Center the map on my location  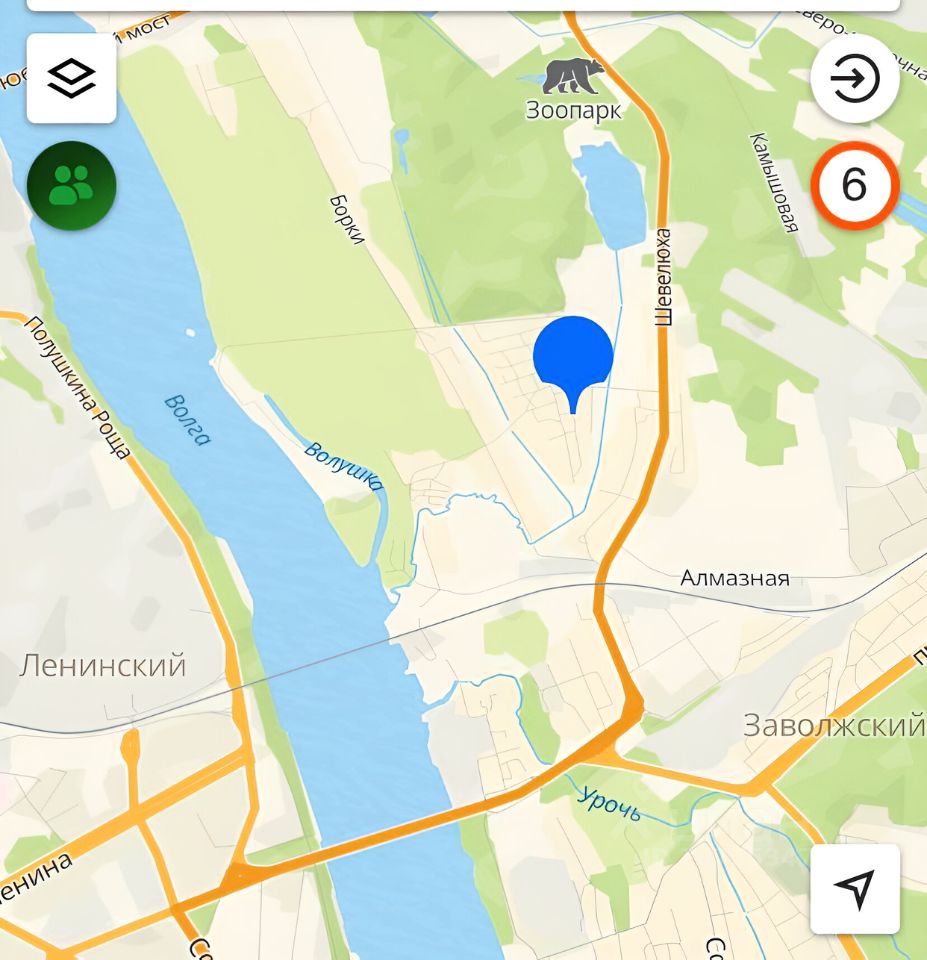854,888
